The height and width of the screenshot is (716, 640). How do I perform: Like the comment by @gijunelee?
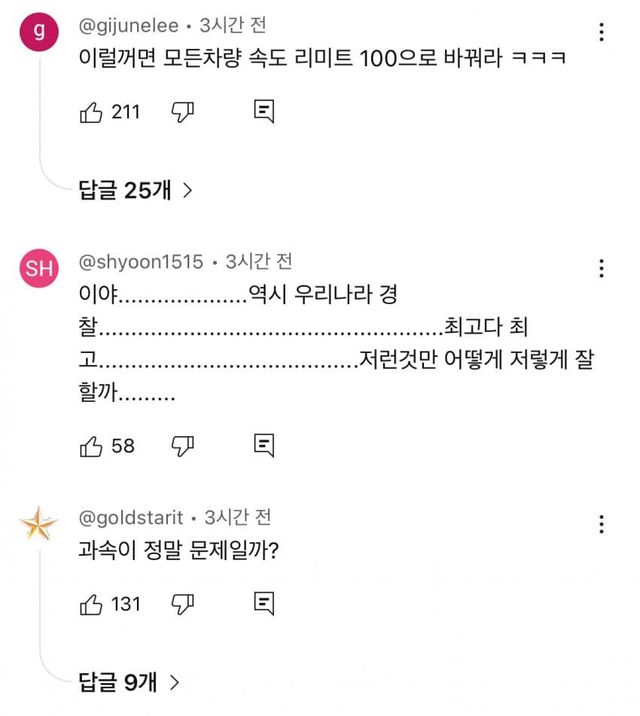coord(91,112)
